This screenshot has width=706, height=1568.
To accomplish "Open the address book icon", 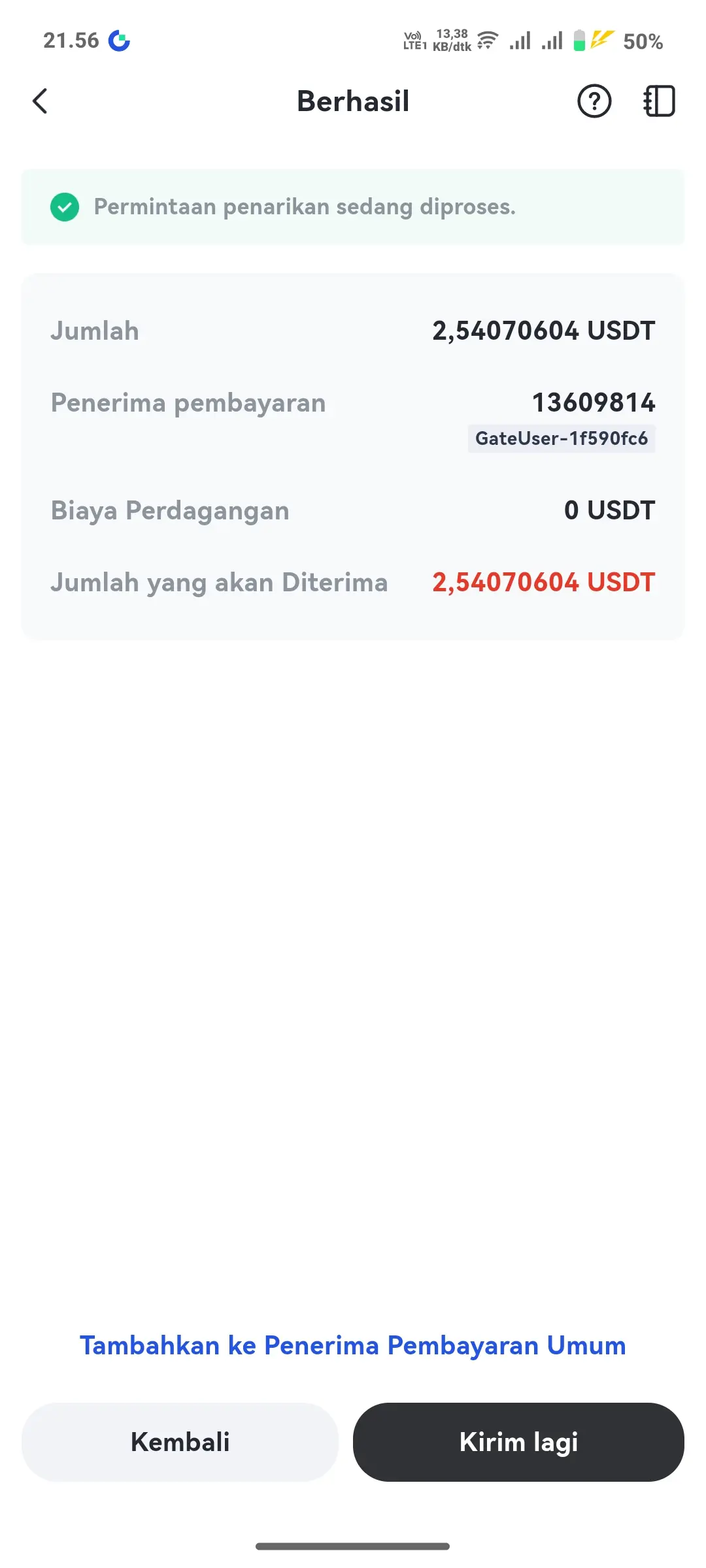I will [659, 101].
